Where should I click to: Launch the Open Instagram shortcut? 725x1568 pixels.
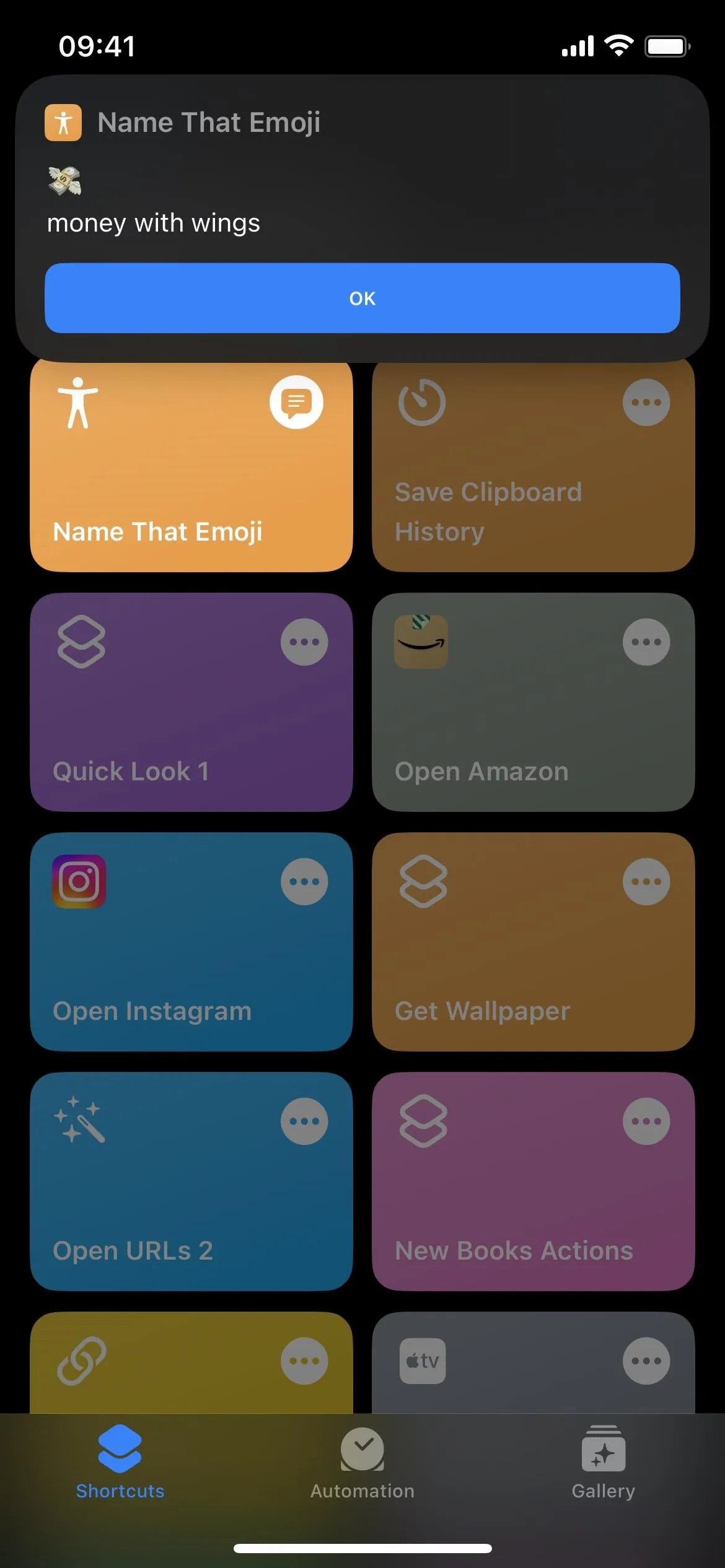191,942
